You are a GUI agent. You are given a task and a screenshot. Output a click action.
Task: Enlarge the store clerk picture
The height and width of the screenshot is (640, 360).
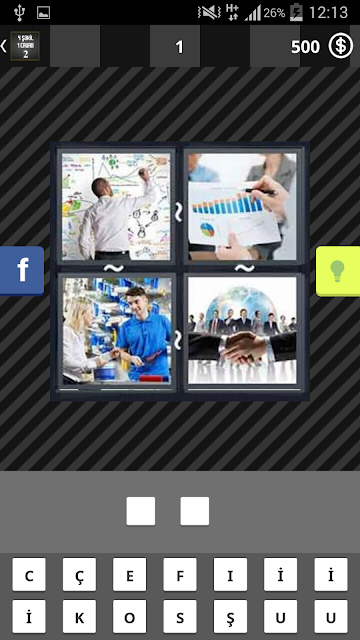click(x=117, y=331)
